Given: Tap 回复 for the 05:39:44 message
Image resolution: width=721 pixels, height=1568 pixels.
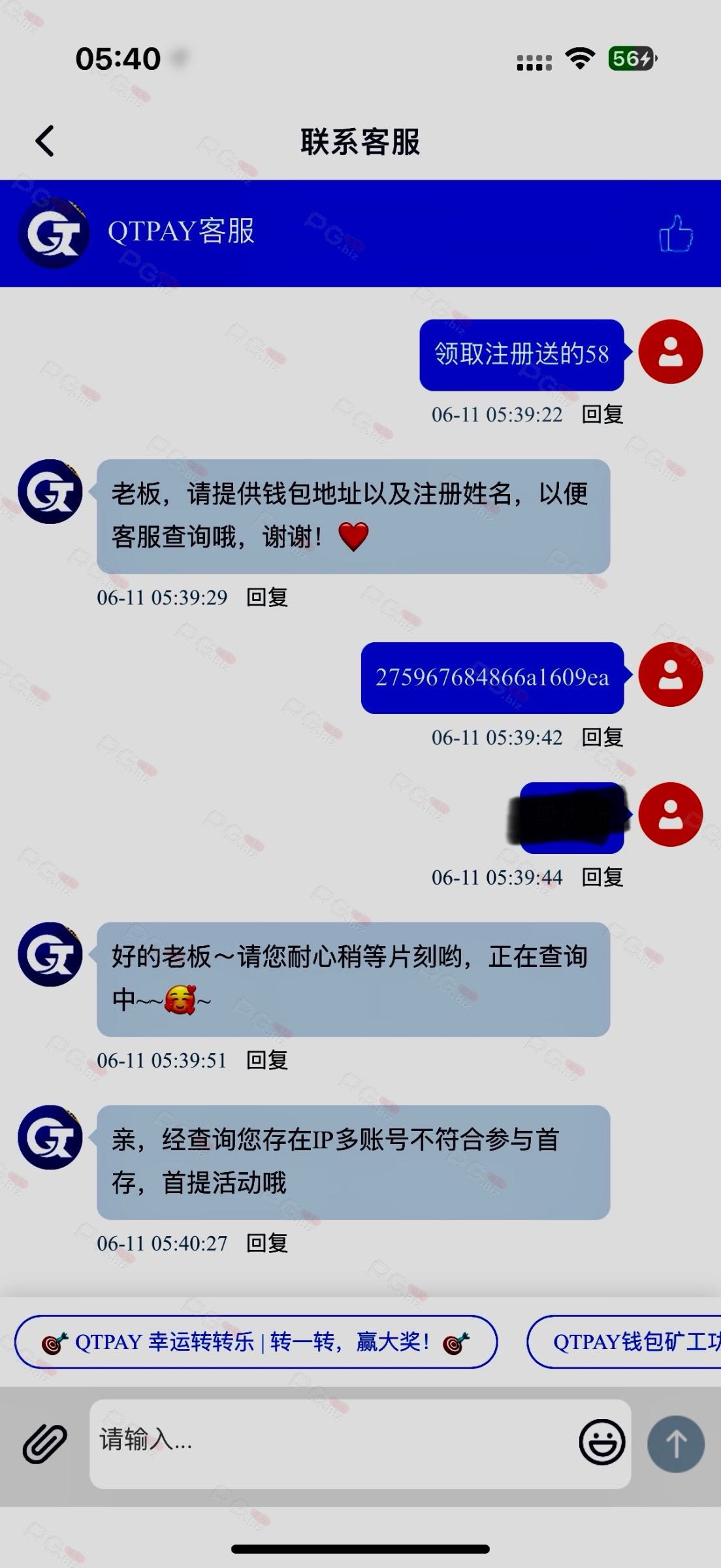Looking at the screenshot, I should tap(602, 877).
